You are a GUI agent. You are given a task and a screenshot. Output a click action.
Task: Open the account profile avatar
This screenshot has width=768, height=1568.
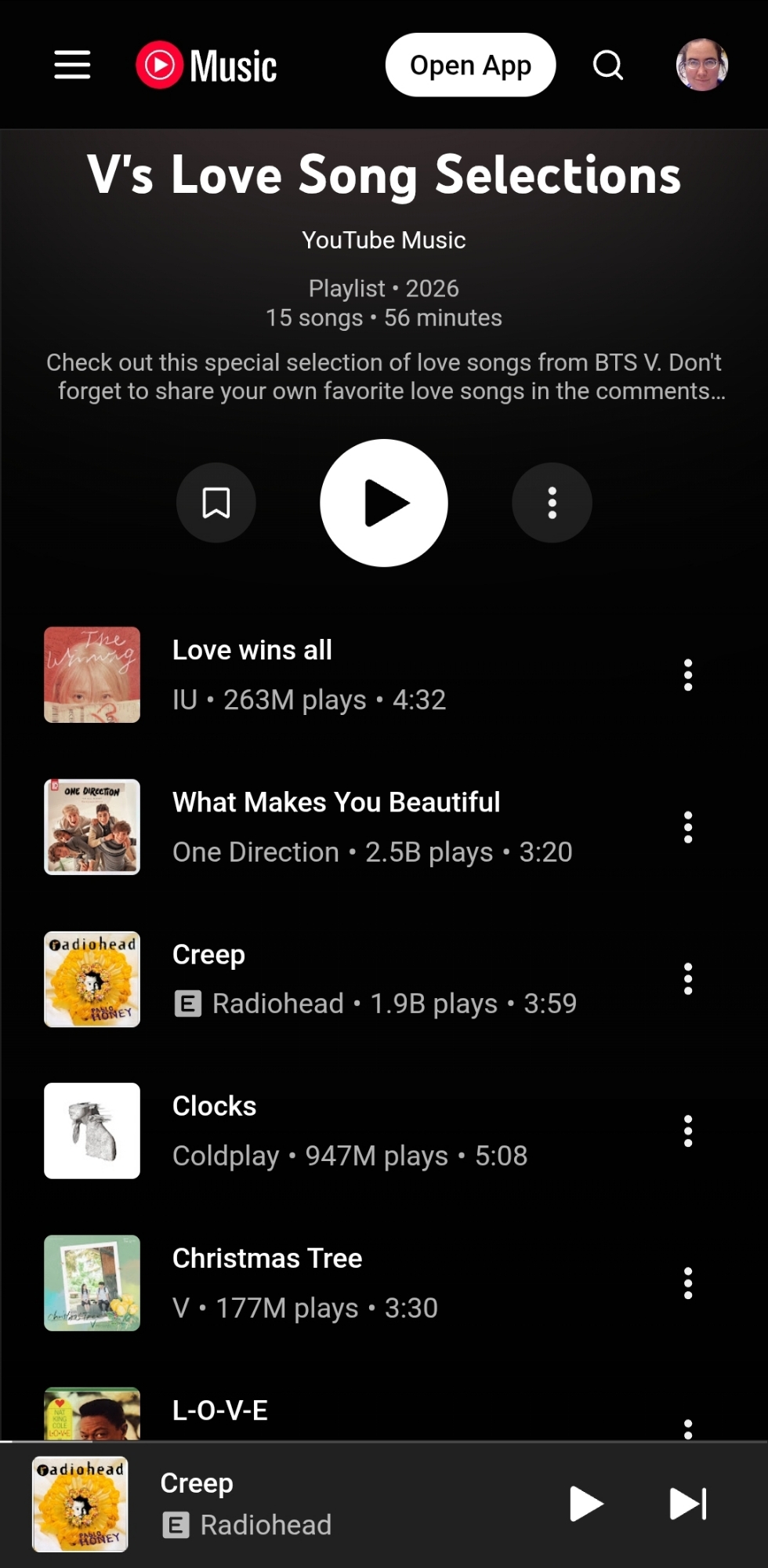coord(701,65)
